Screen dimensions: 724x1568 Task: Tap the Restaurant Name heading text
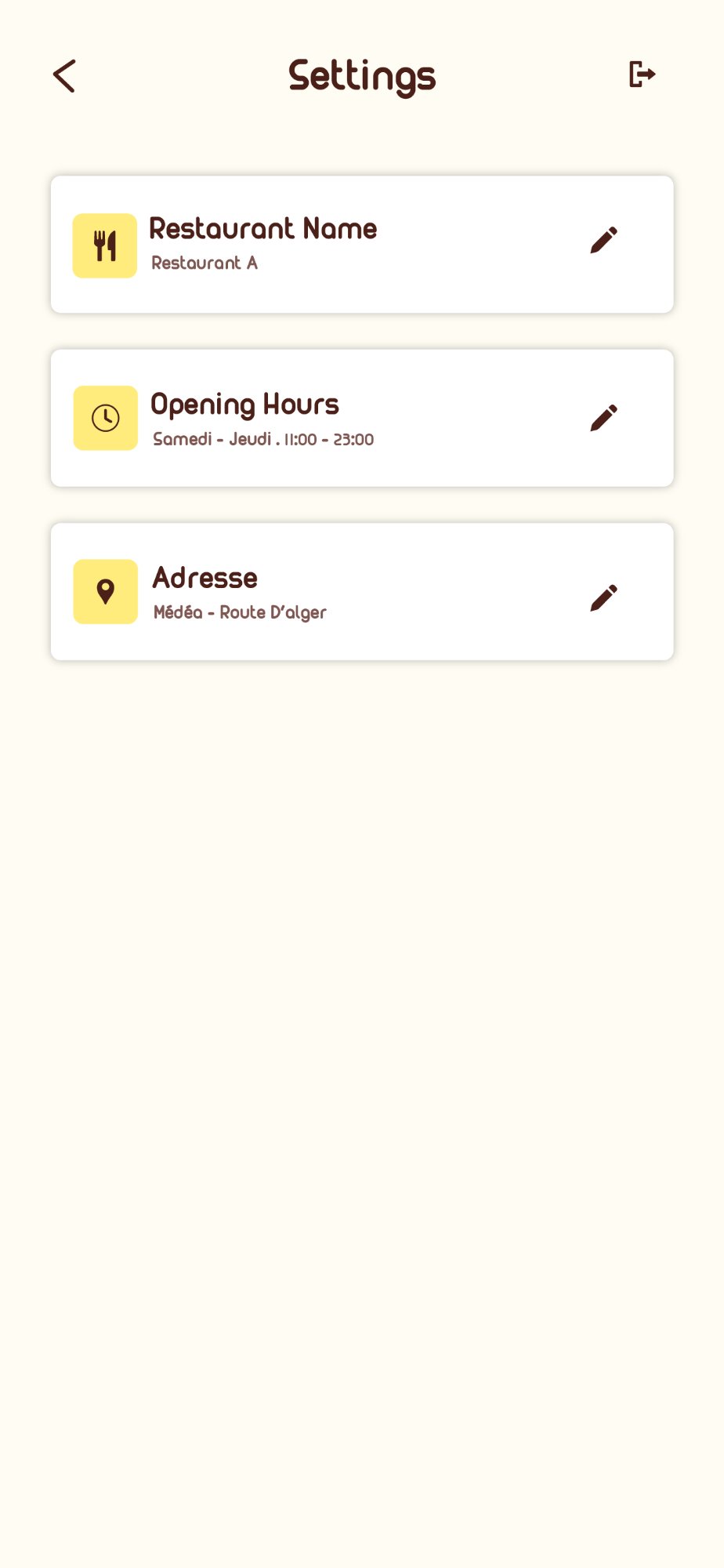click(x=263, y=229)
